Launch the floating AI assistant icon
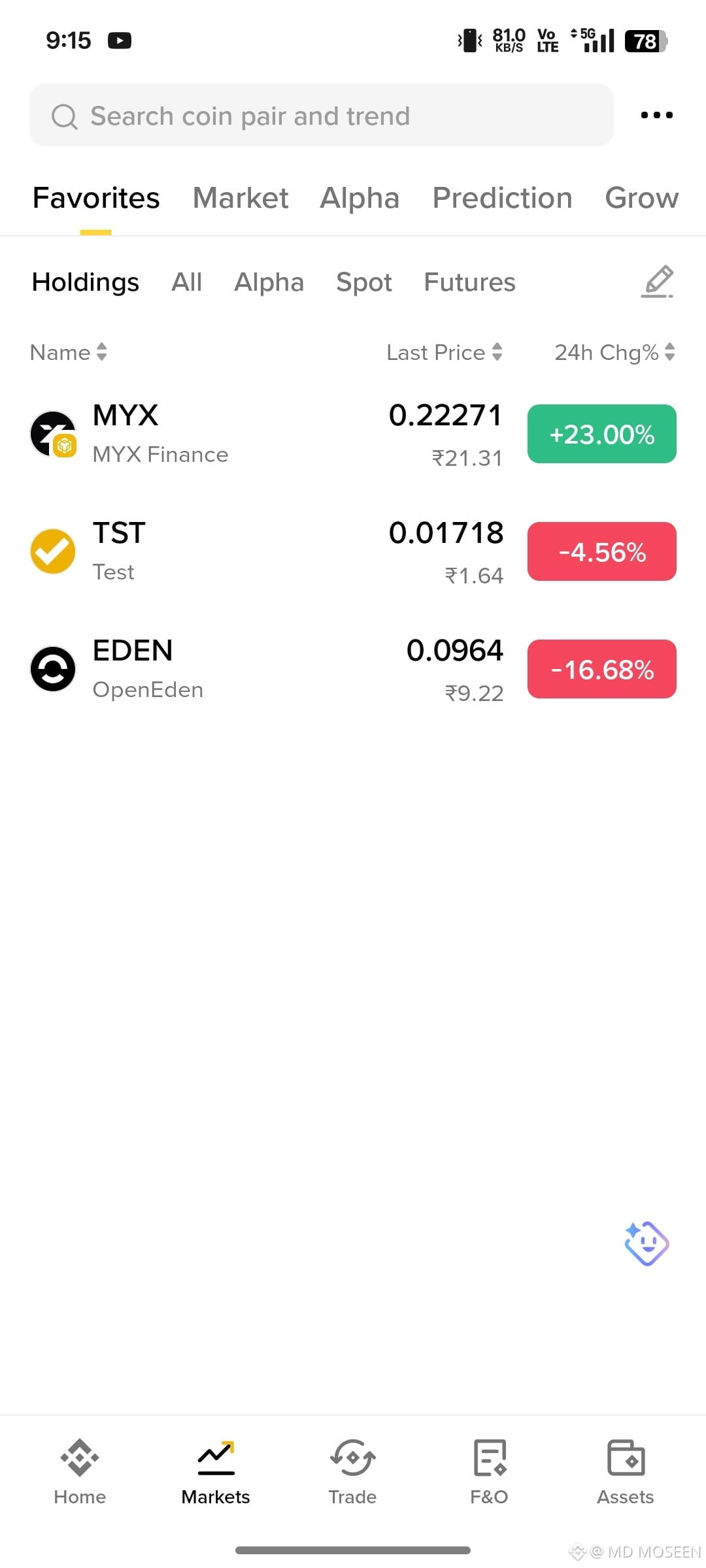Screen dimensions: 706x1568 click(647, 1243)
